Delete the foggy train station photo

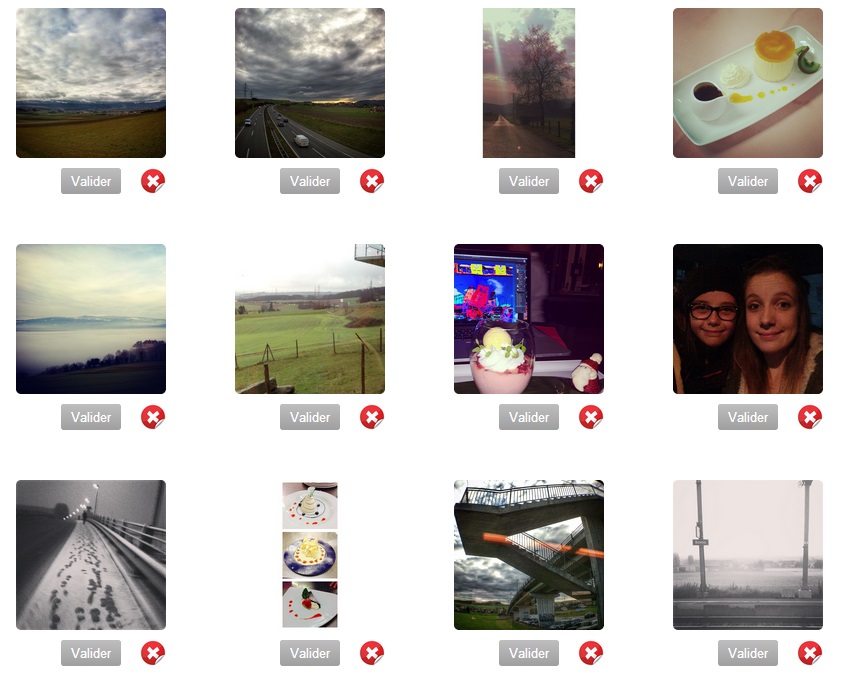tap(810, 653)
